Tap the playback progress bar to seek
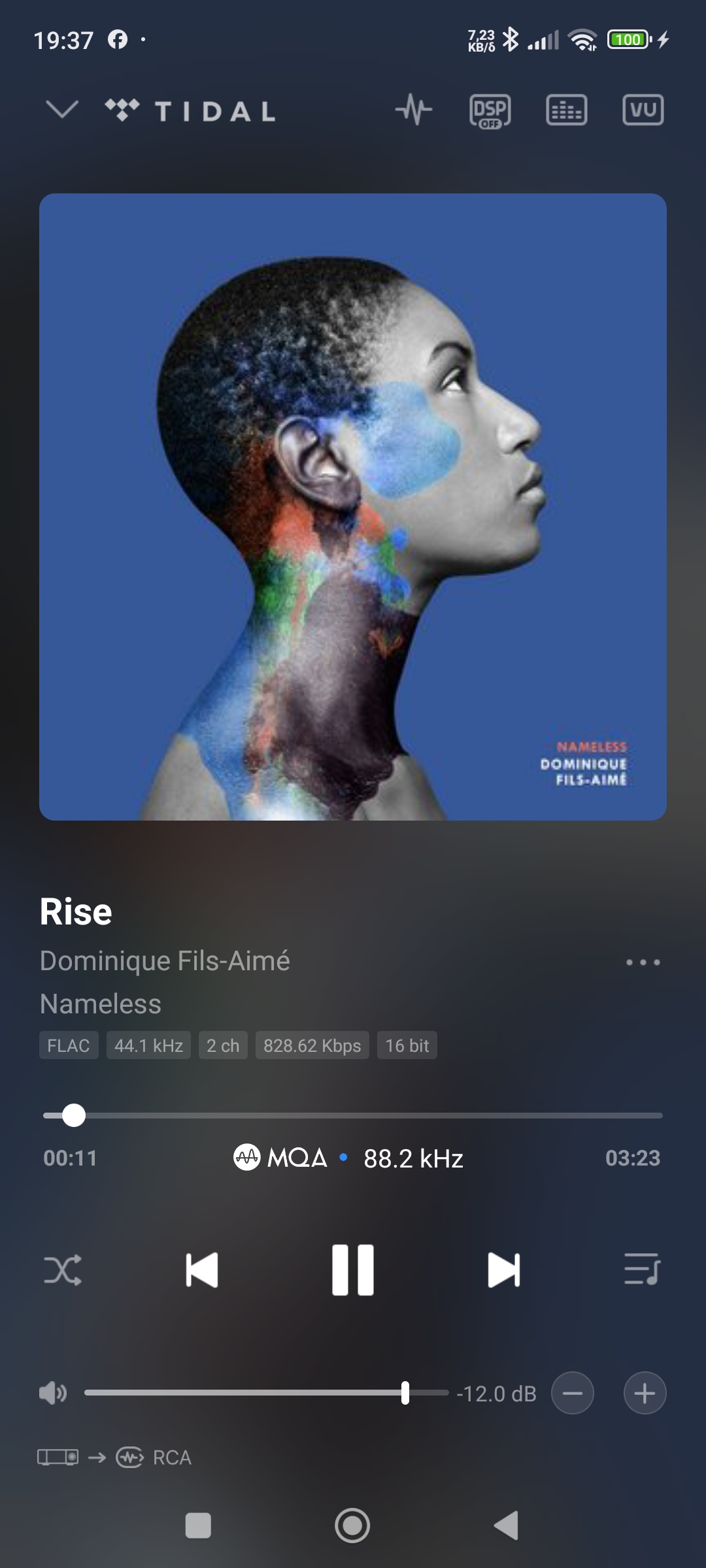Viewport: 706px width, 1568px height. [x=353, y=1115]
